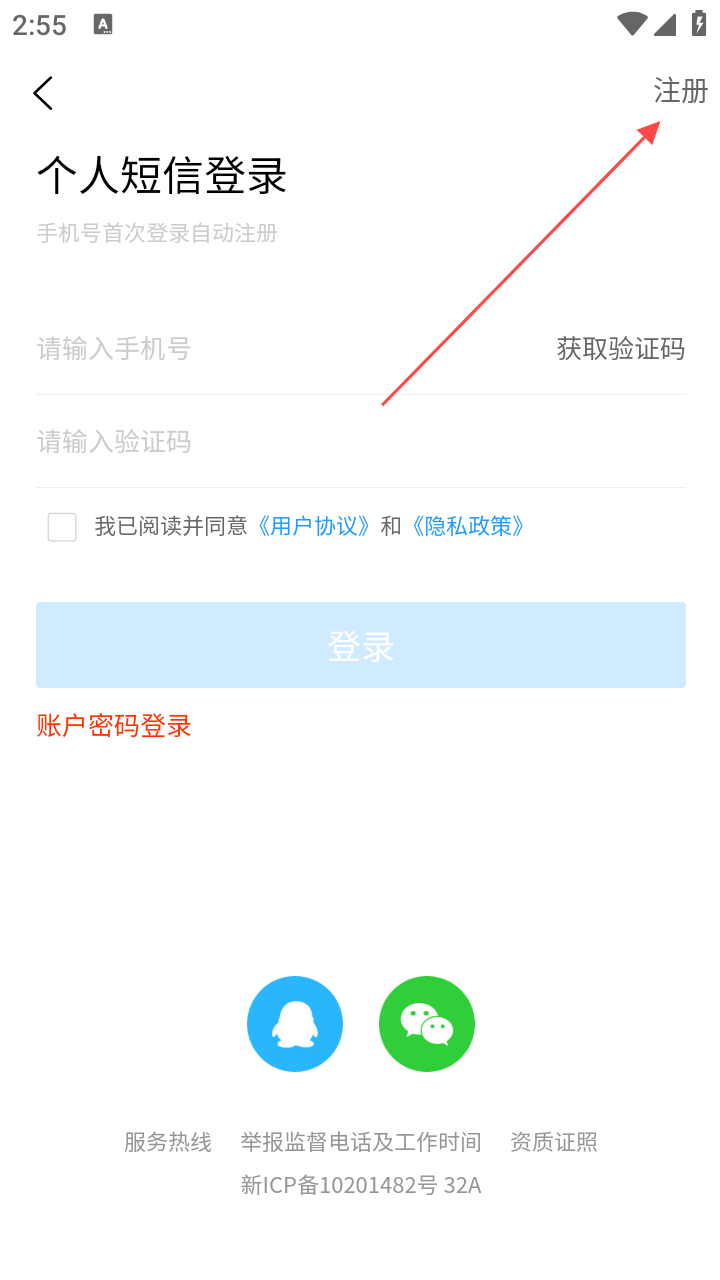
Task: Switch to 账户密码登录
Action: [x=114, y=726]
